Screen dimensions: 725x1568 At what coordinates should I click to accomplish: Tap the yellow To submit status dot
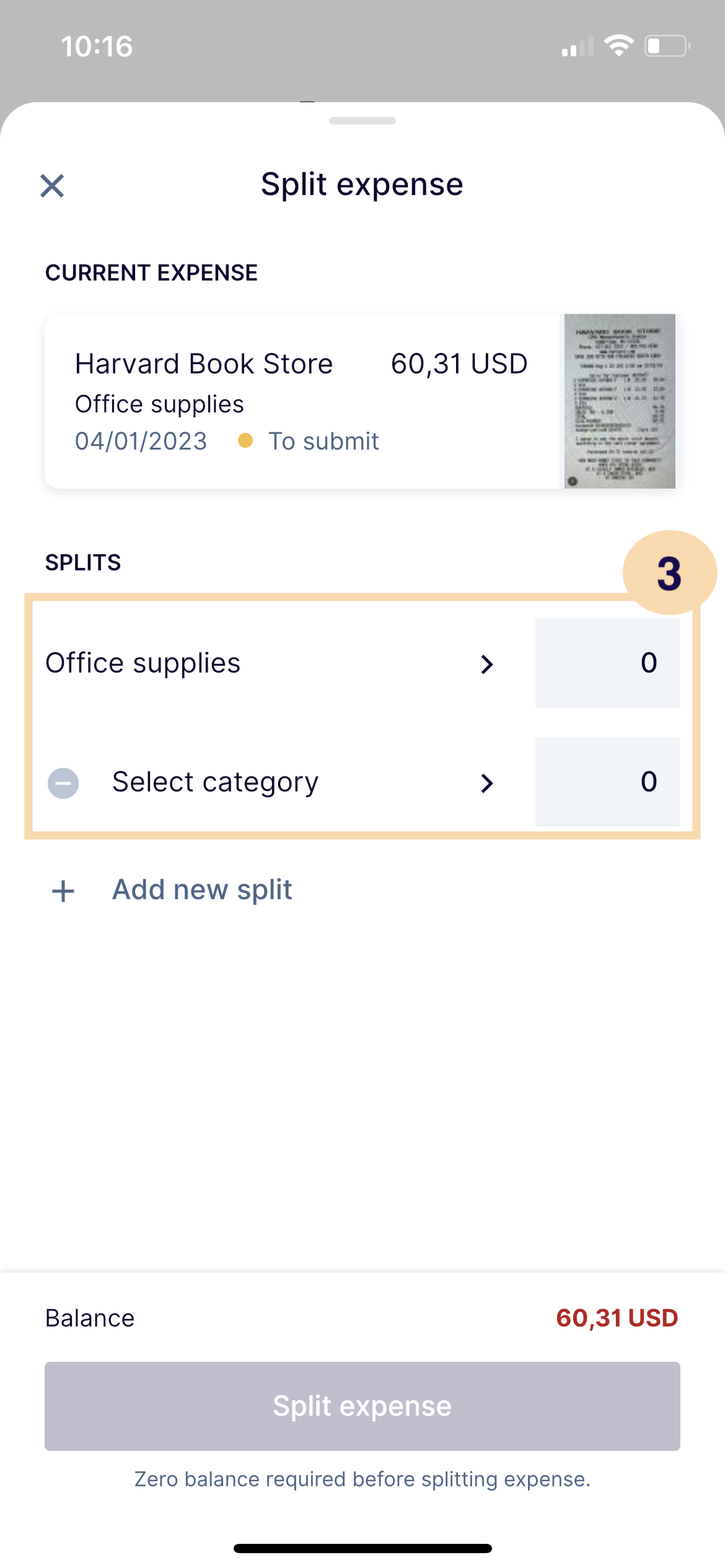click(245, 441)
